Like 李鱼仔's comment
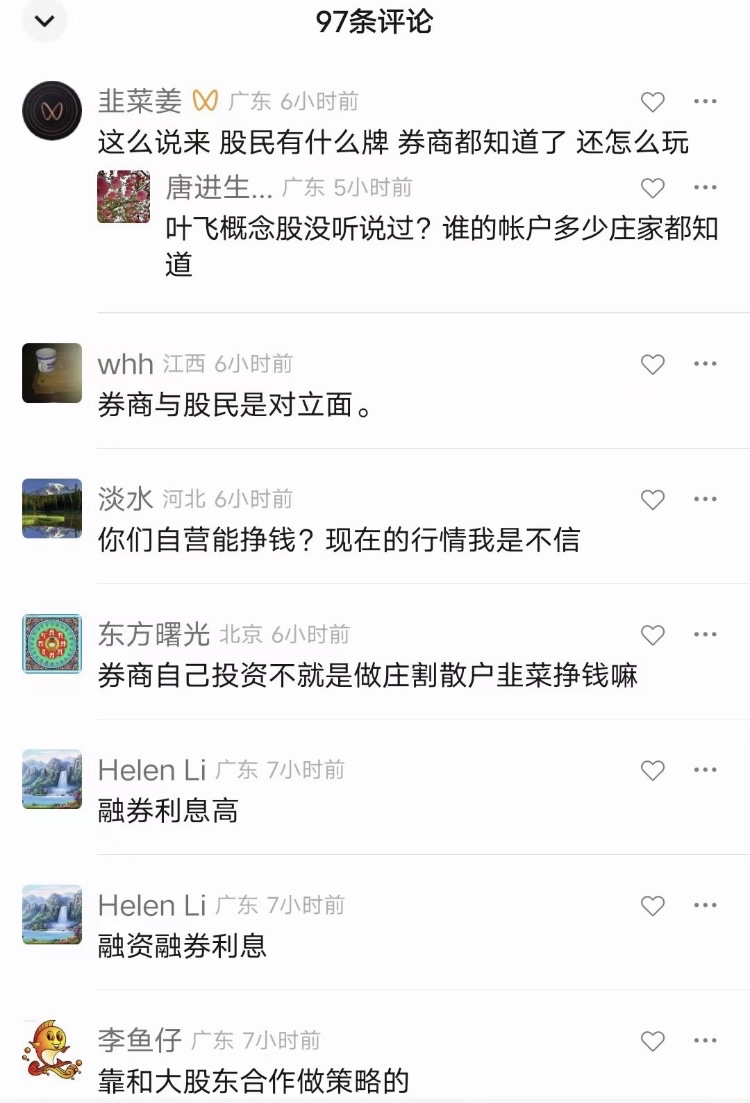 click(652, 1041)
